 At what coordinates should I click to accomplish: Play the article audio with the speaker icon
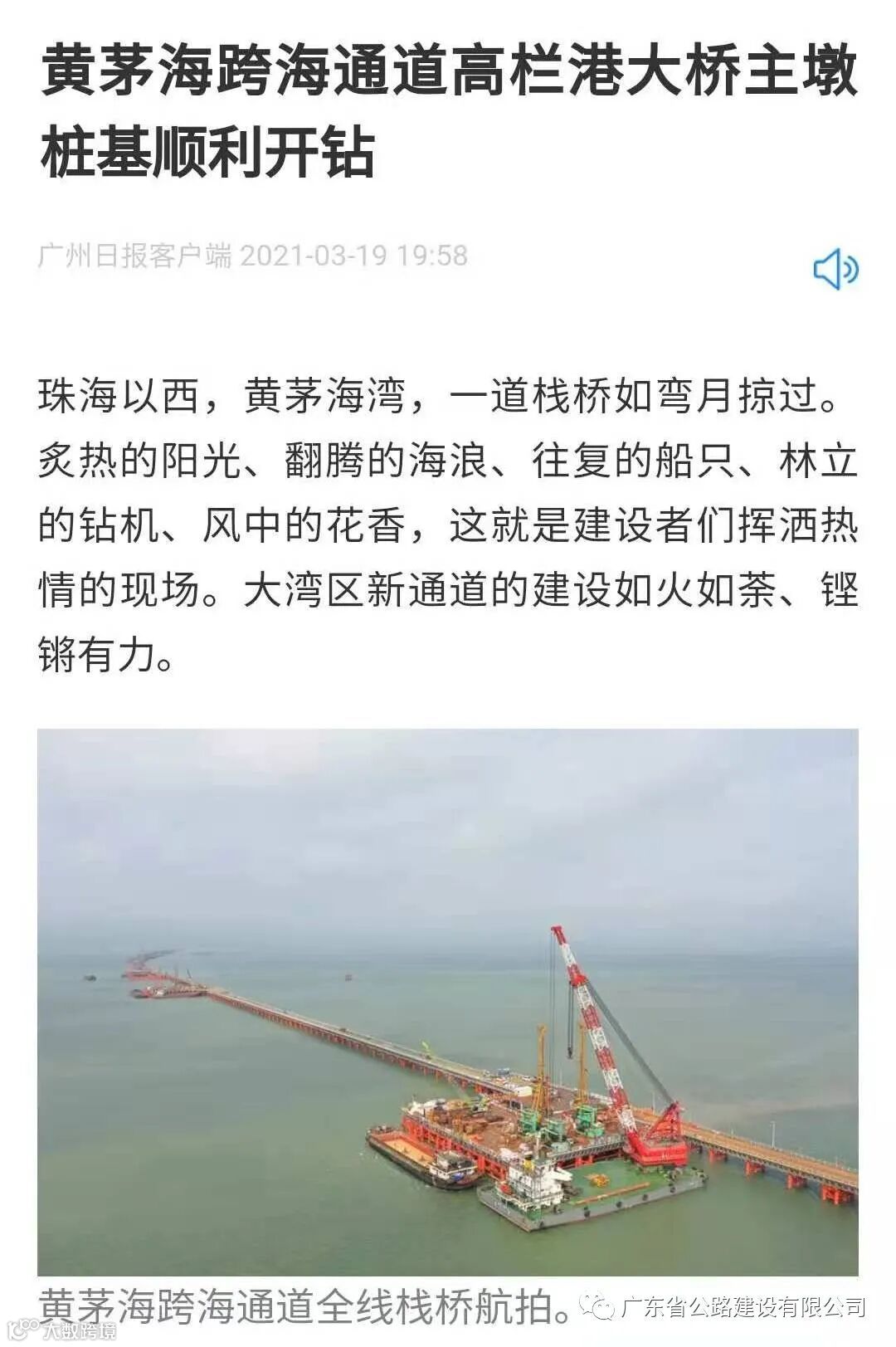click(x=835, y=270)
